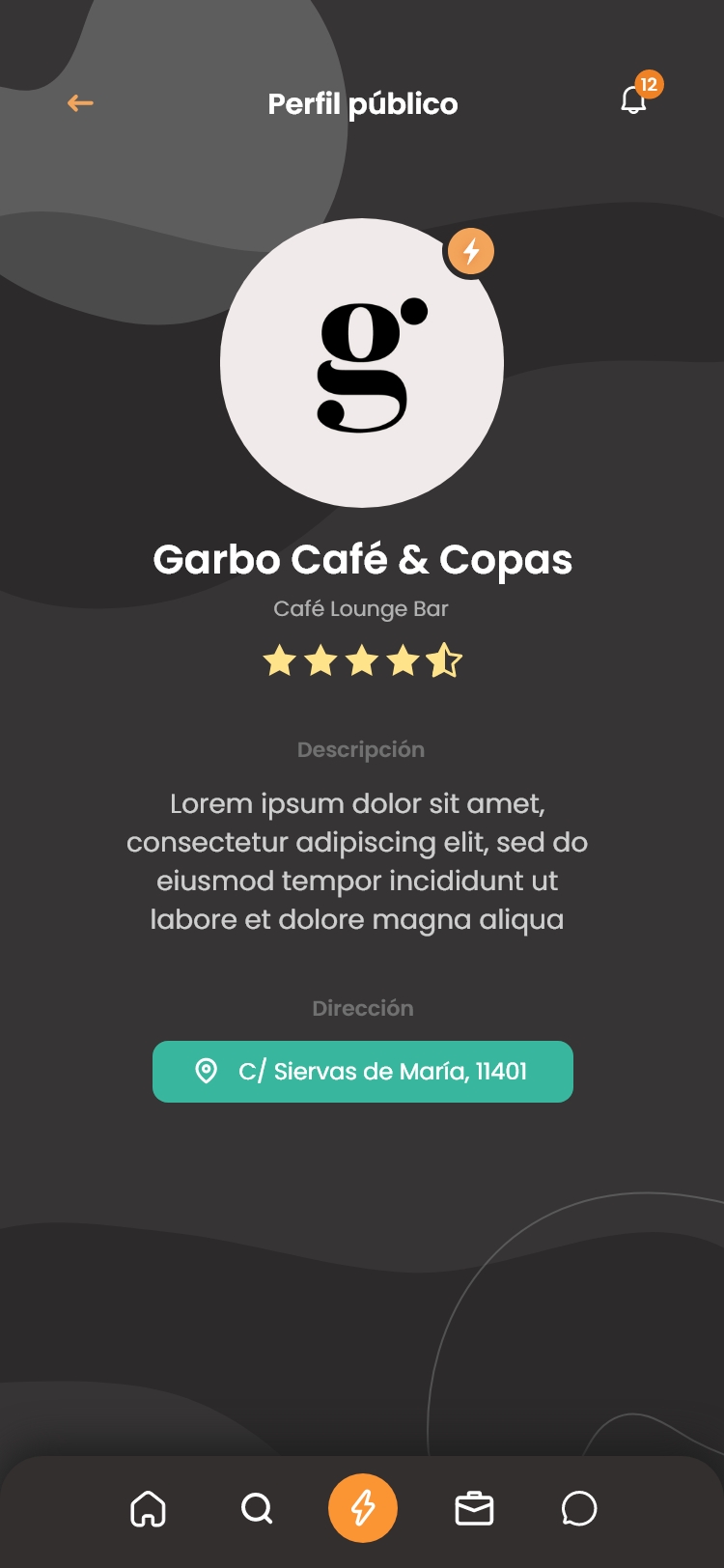The image size is (724, 1568).
Task: Switch to the Home tab
Action: tap(148, 1508)
